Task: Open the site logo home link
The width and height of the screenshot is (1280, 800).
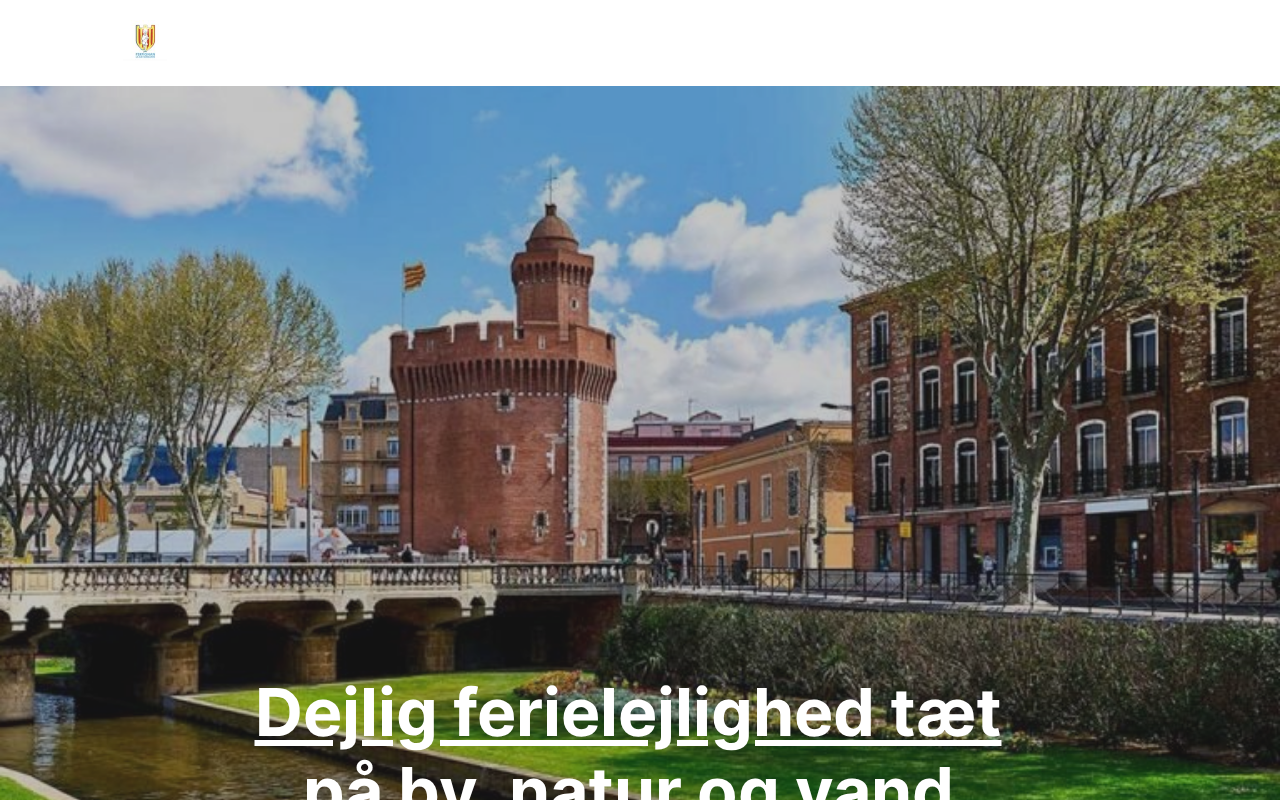Action: (x=145, y=42)
